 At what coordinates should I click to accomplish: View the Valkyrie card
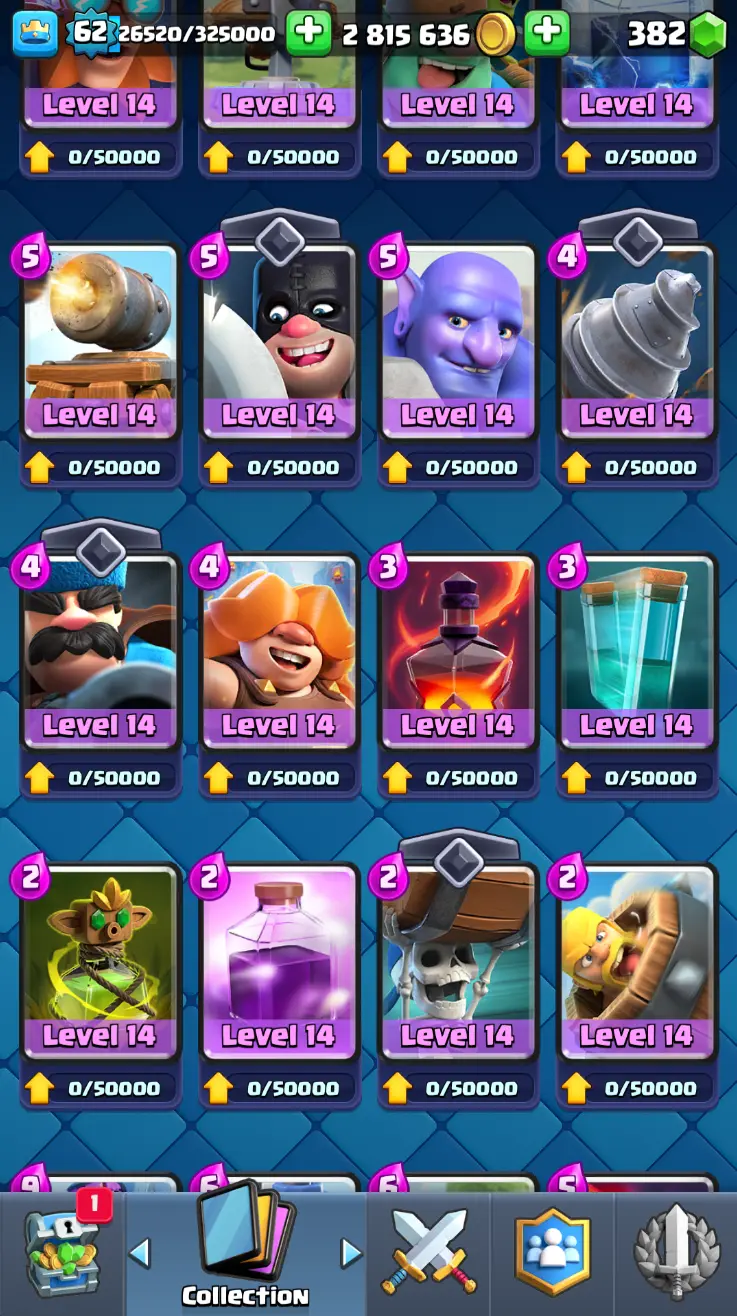tap(278, 650)
